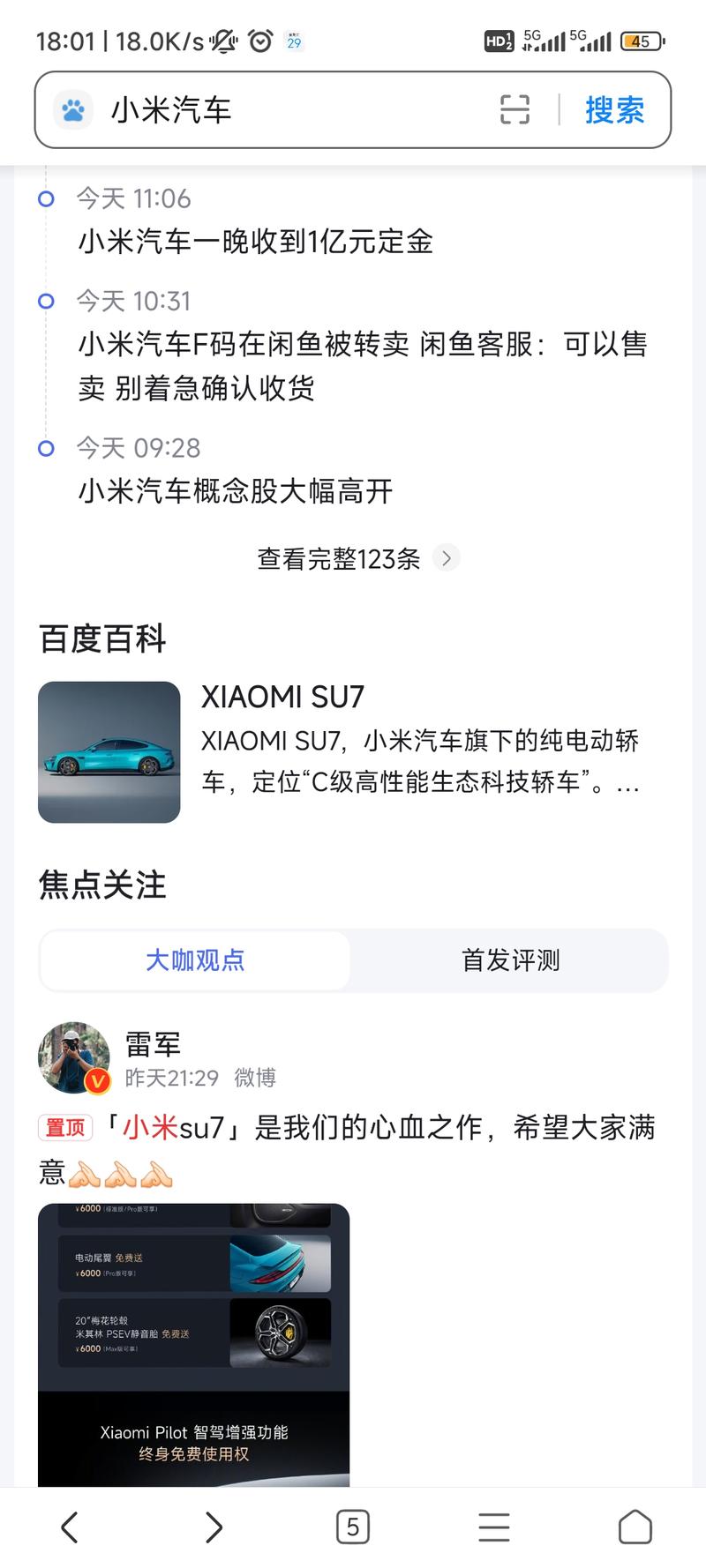The width and height of the screenshot is (706, 1568).
Task: Tap the QR scan icon in search bar
Action: (x=516, y=109)
